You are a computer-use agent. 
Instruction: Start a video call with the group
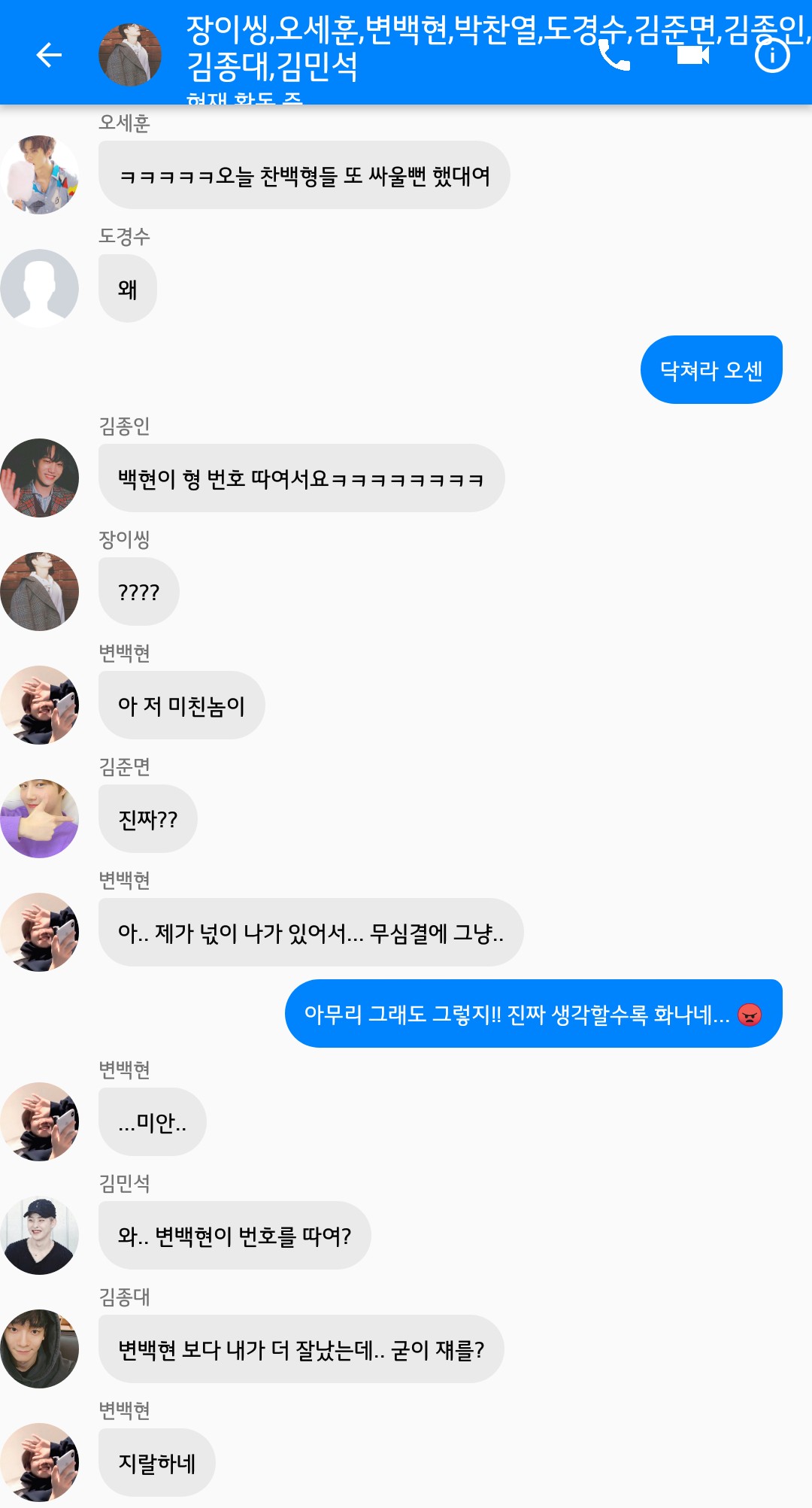(x=693, y=56)
